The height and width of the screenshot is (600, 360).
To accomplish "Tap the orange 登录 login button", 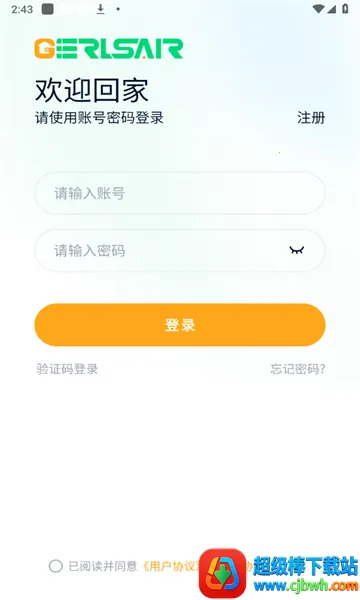I will [x=180, y=325].
